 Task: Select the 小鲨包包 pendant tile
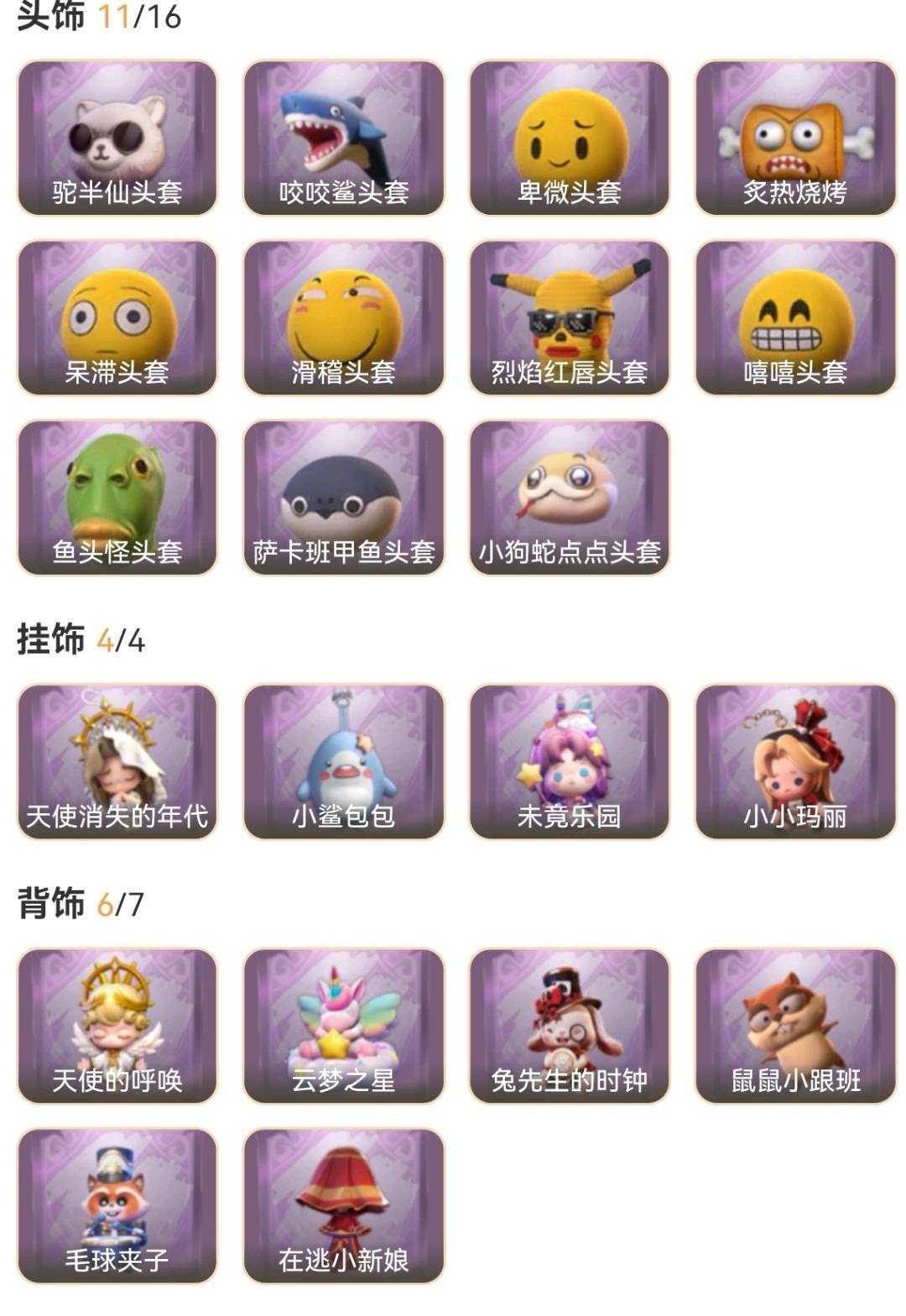[344, 761]
